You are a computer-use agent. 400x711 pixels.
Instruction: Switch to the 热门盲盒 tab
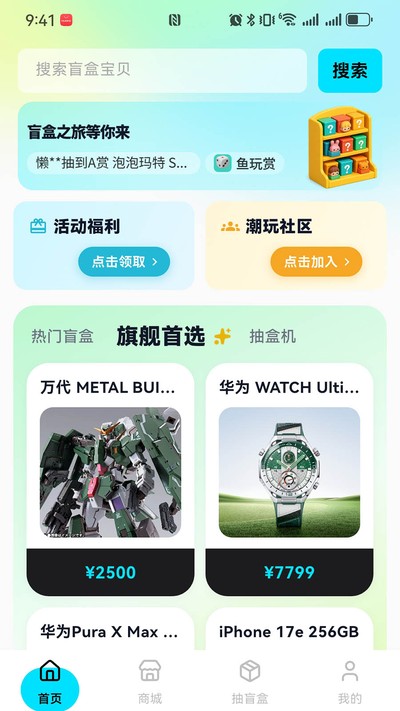(62, 336)
